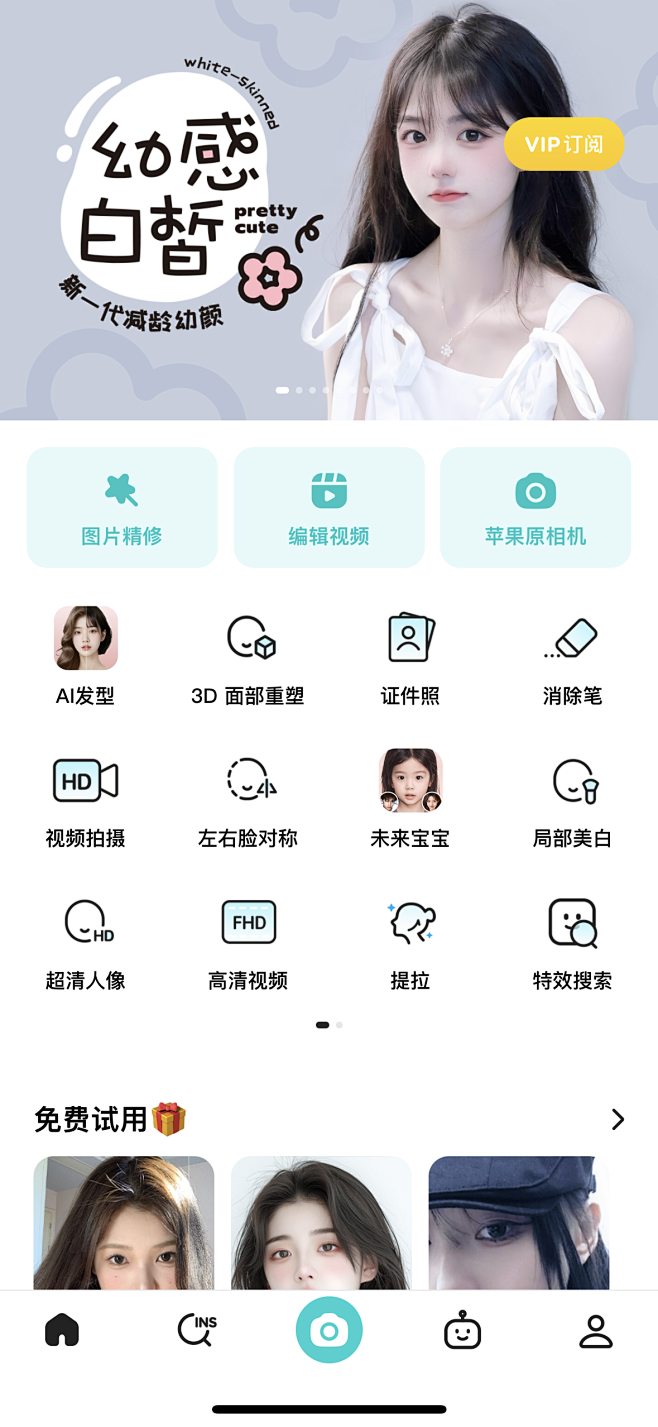Screen dimensions: 658x1427
Task: Select 3D 面部重塑 feature
Action: point(248,655)
